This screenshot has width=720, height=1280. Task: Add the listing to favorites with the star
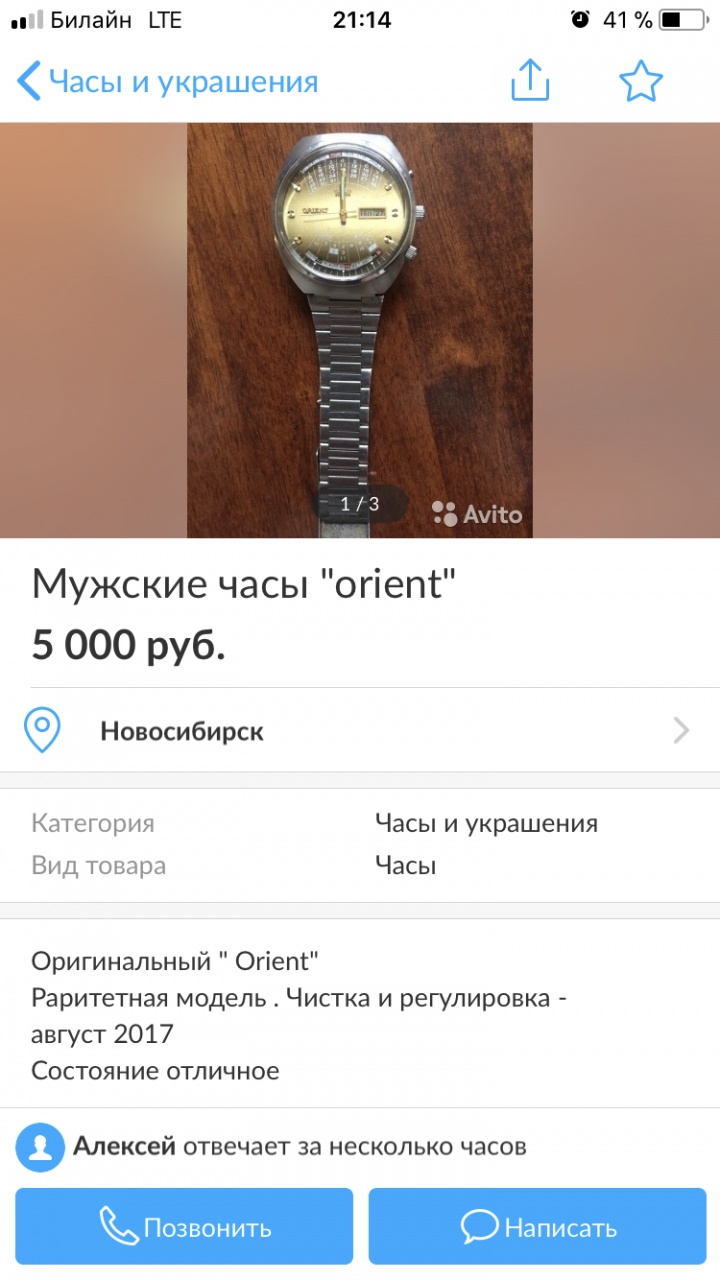coord(641,81)
